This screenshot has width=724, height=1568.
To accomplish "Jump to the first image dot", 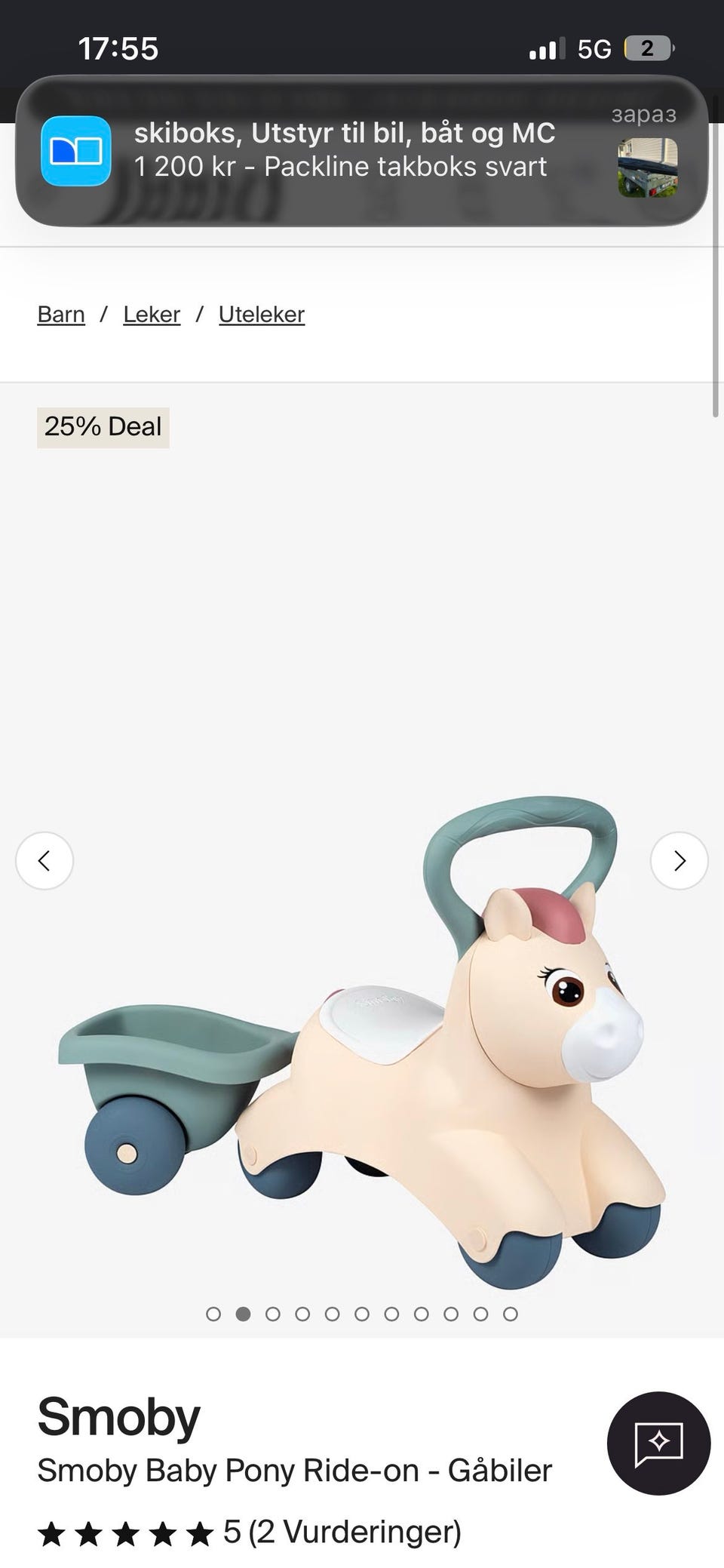I will tap(213, 1314).
